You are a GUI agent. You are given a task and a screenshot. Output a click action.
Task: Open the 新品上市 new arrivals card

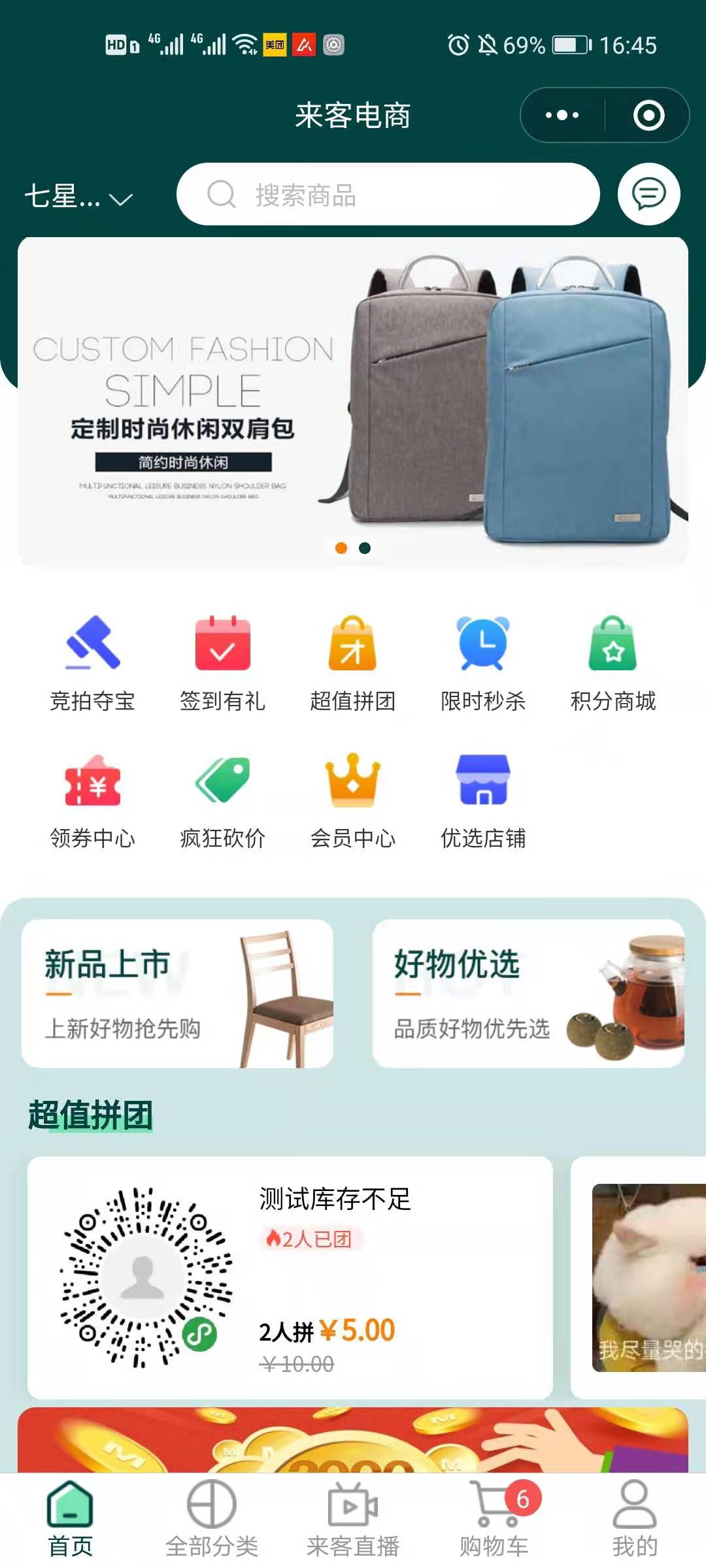click(x=177, y=994)
